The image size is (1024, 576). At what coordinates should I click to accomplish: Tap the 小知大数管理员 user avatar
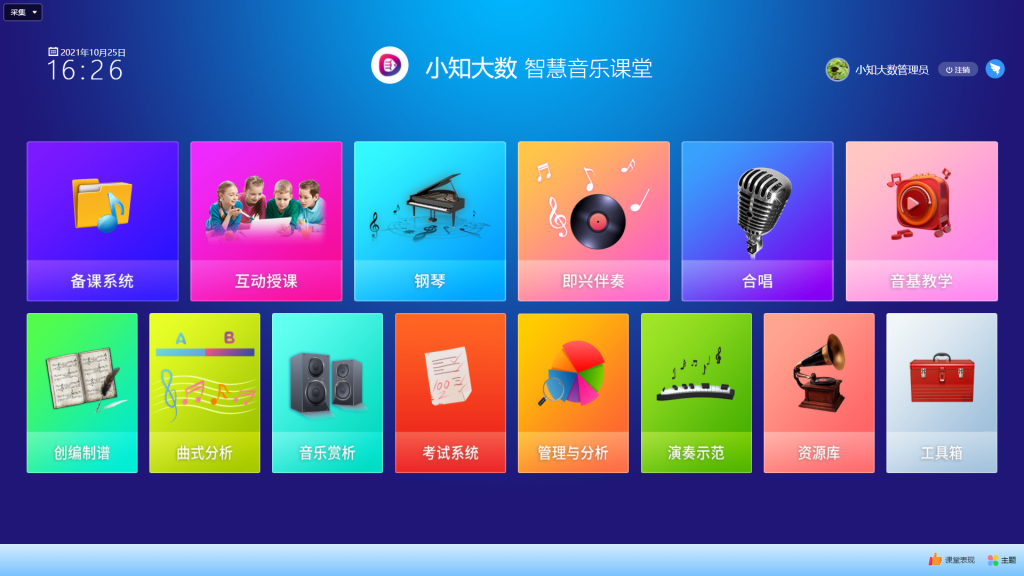[x=837, y=69]
